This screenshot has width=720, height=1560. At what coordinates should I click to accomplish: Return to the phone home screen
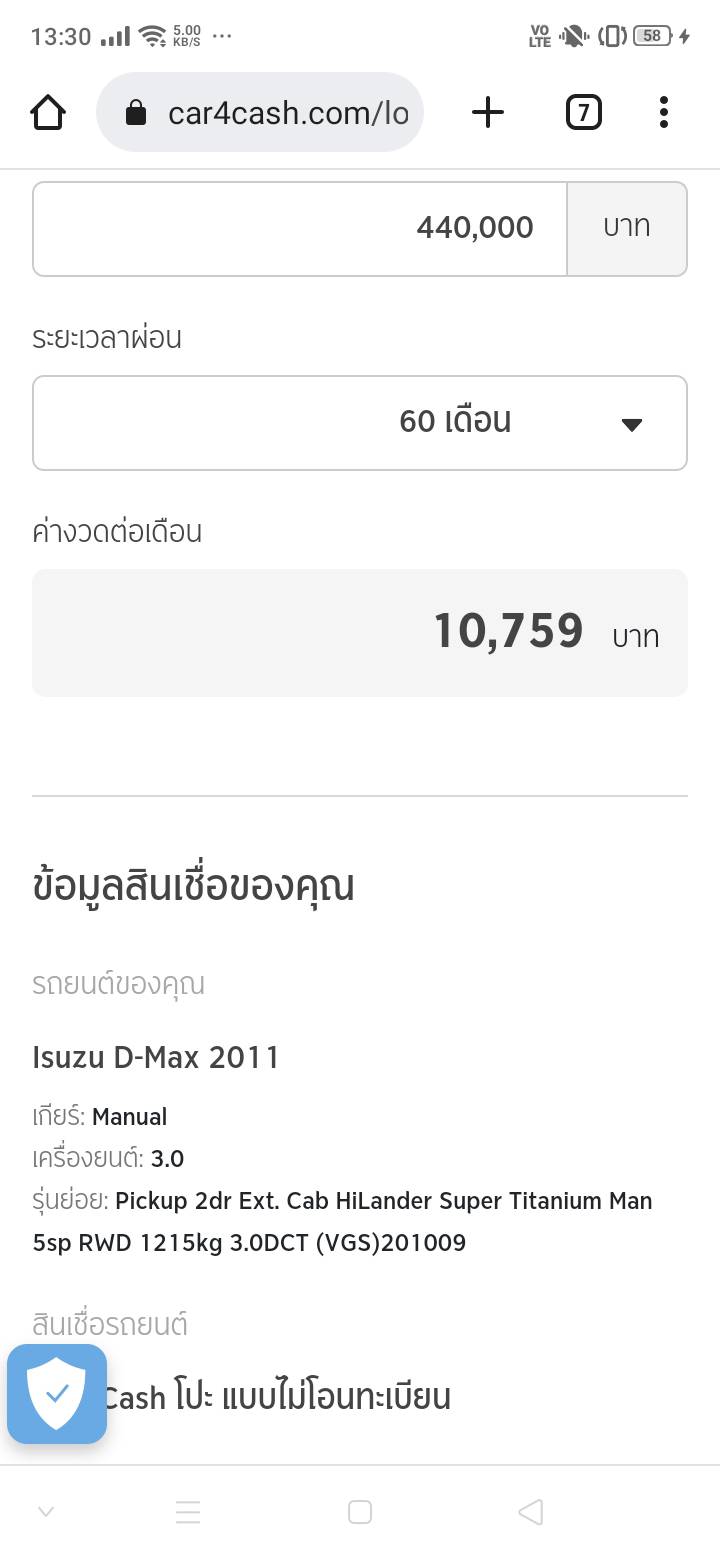[360, 1512]
